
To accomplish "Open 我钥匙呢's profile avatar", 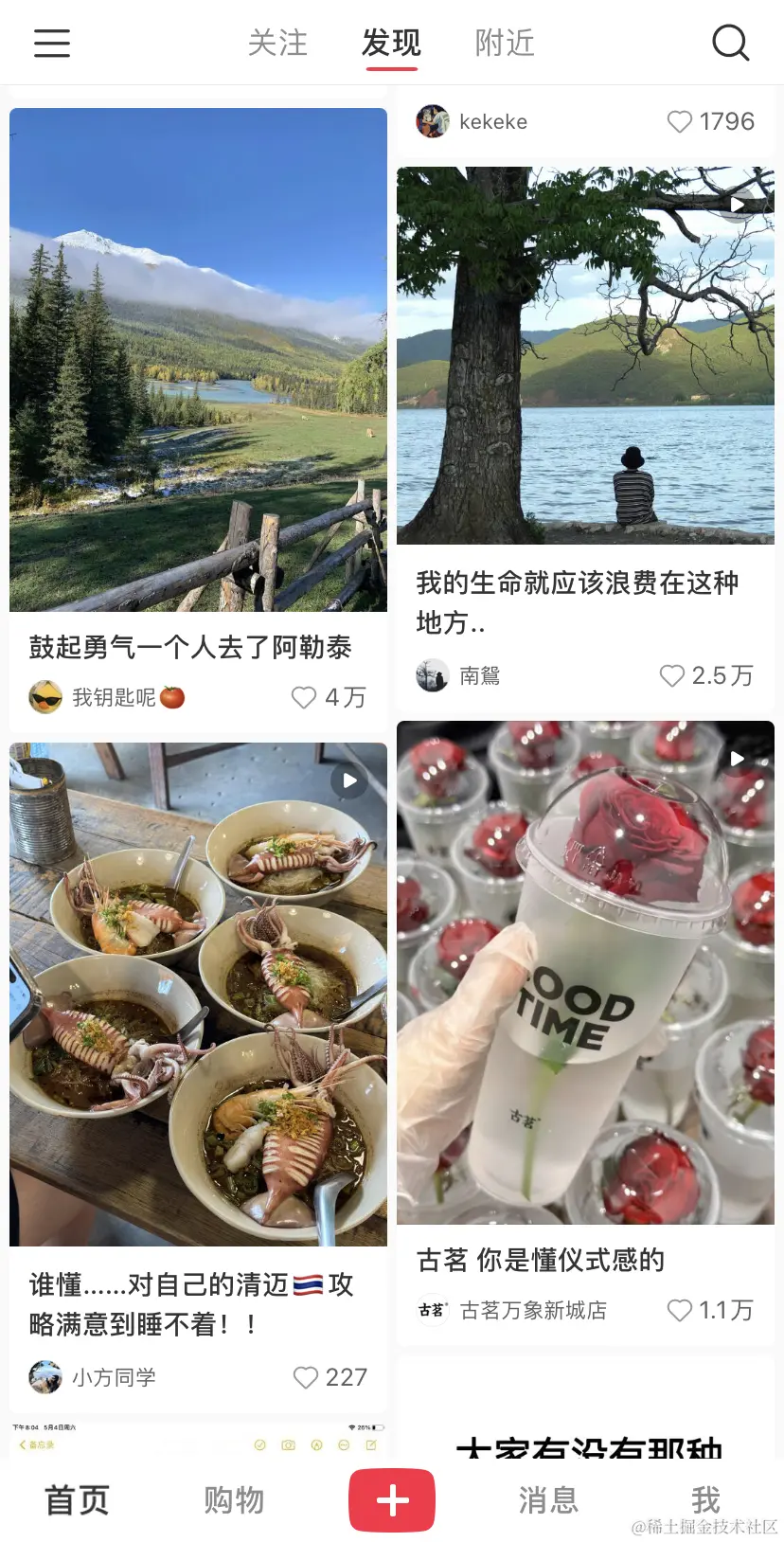I will pos(46,696).
